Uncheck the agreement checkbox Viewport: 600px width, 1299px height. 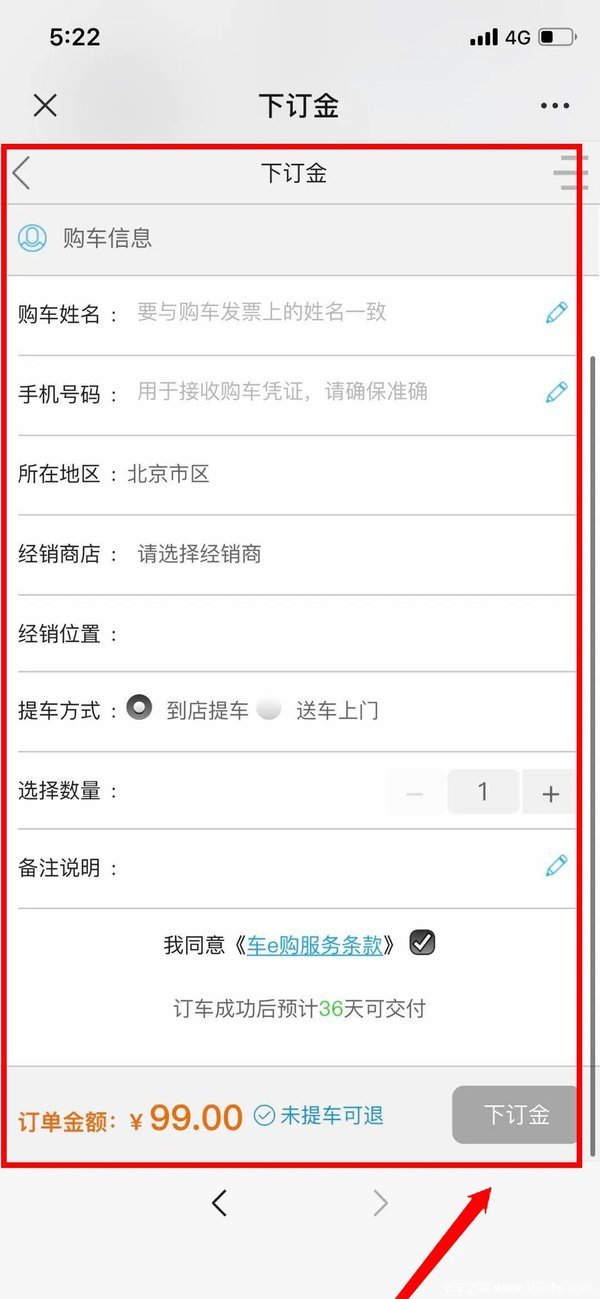(x=423, y=942)
